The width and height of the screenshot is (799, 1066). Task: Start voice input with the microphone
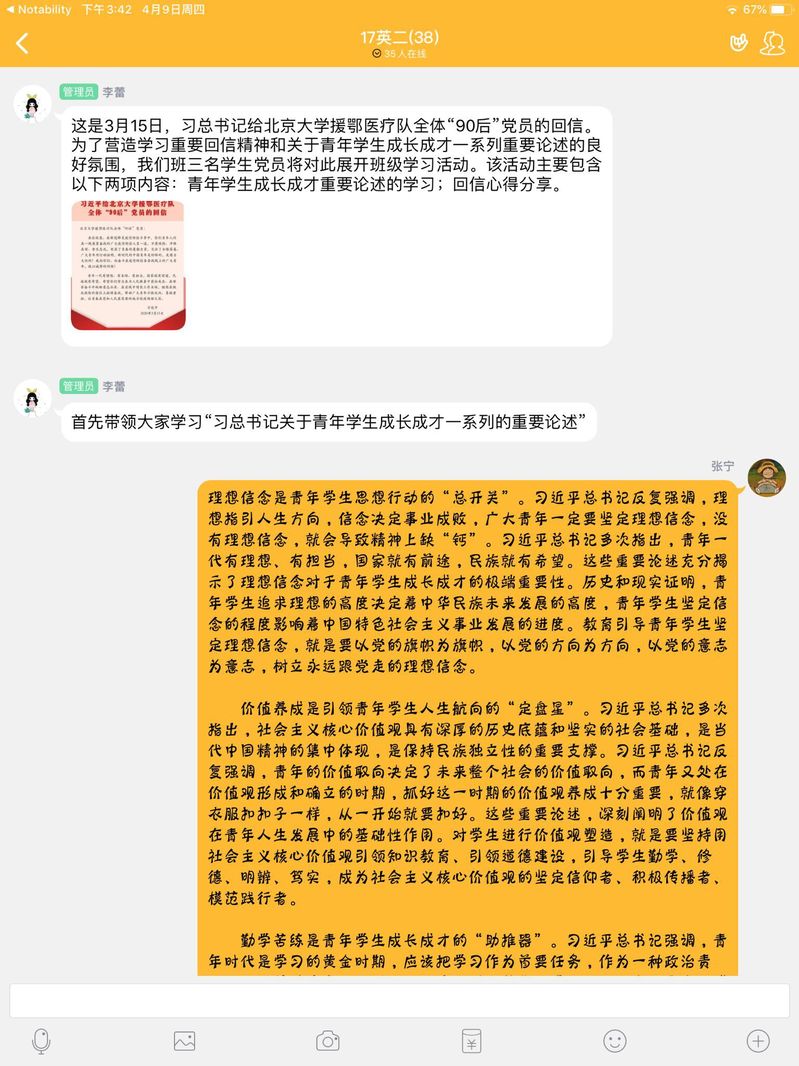point(41,1041)
